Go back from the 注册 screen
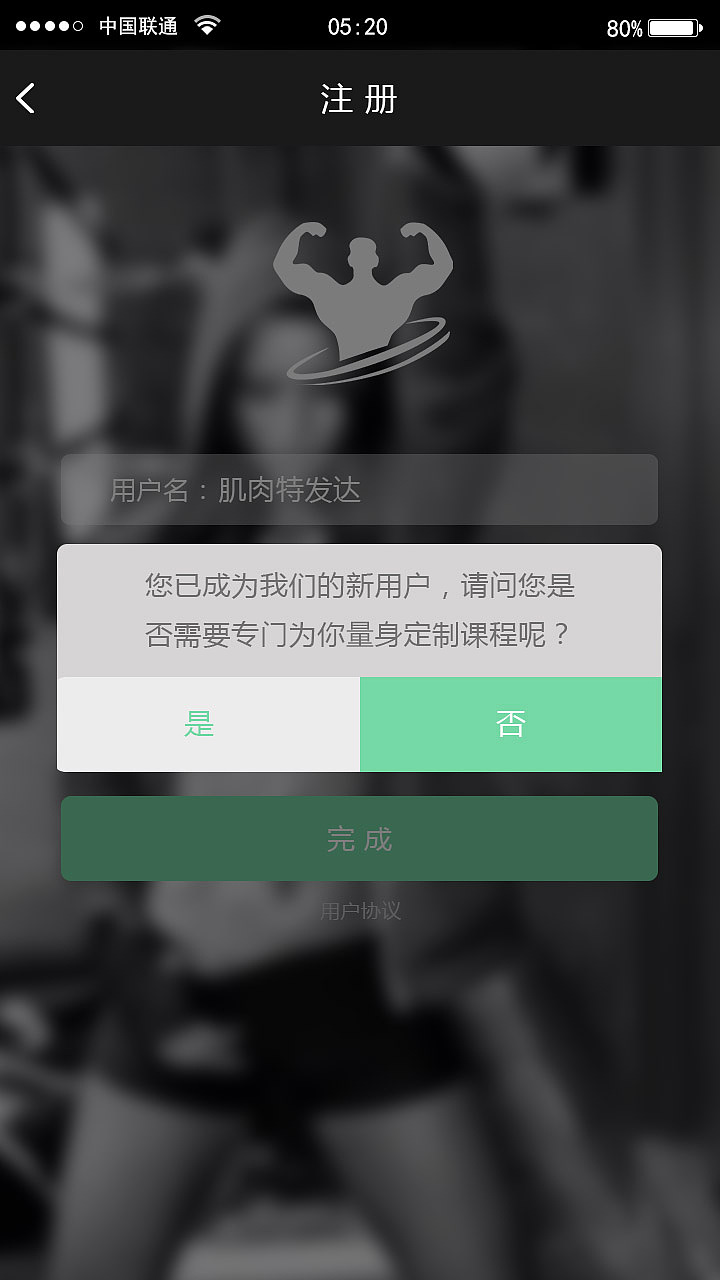This screenshot has height=1280, width=720. (x=26, y=98)
